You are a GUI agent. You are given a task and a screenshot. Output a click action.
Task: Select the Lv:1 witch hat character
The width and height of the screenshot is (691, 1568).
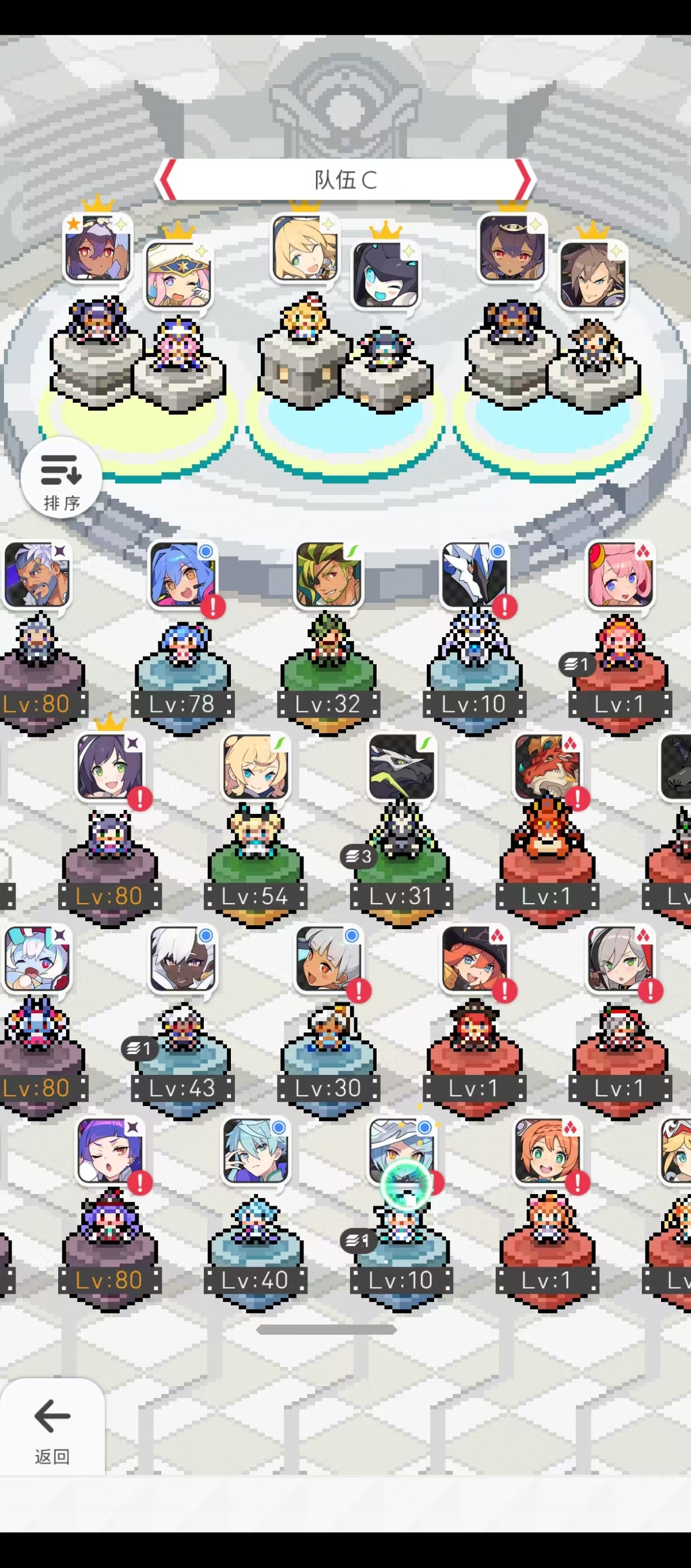[474, 959]
